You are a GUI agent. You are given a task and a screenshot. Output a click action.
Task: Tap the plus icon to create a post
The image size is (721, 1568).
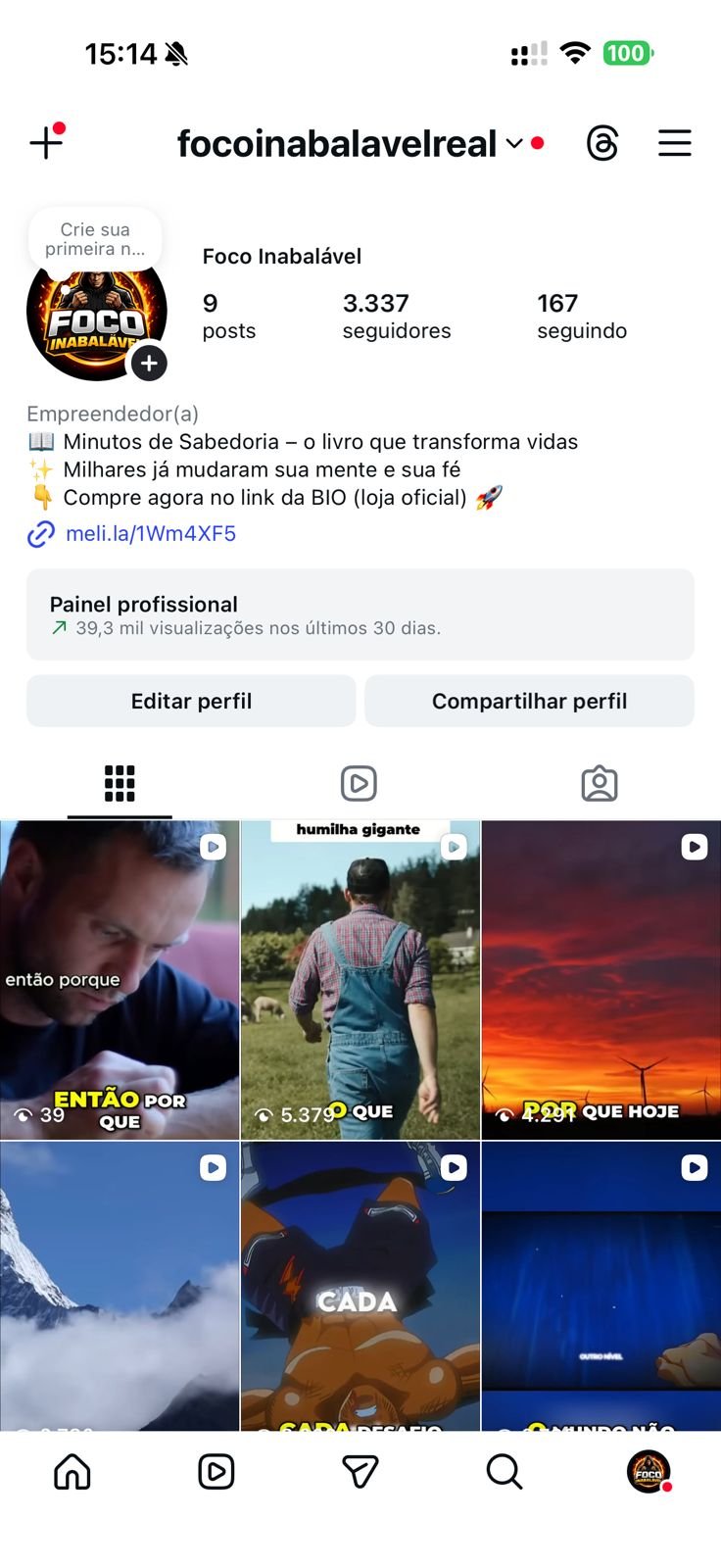[x=46, y=143]
